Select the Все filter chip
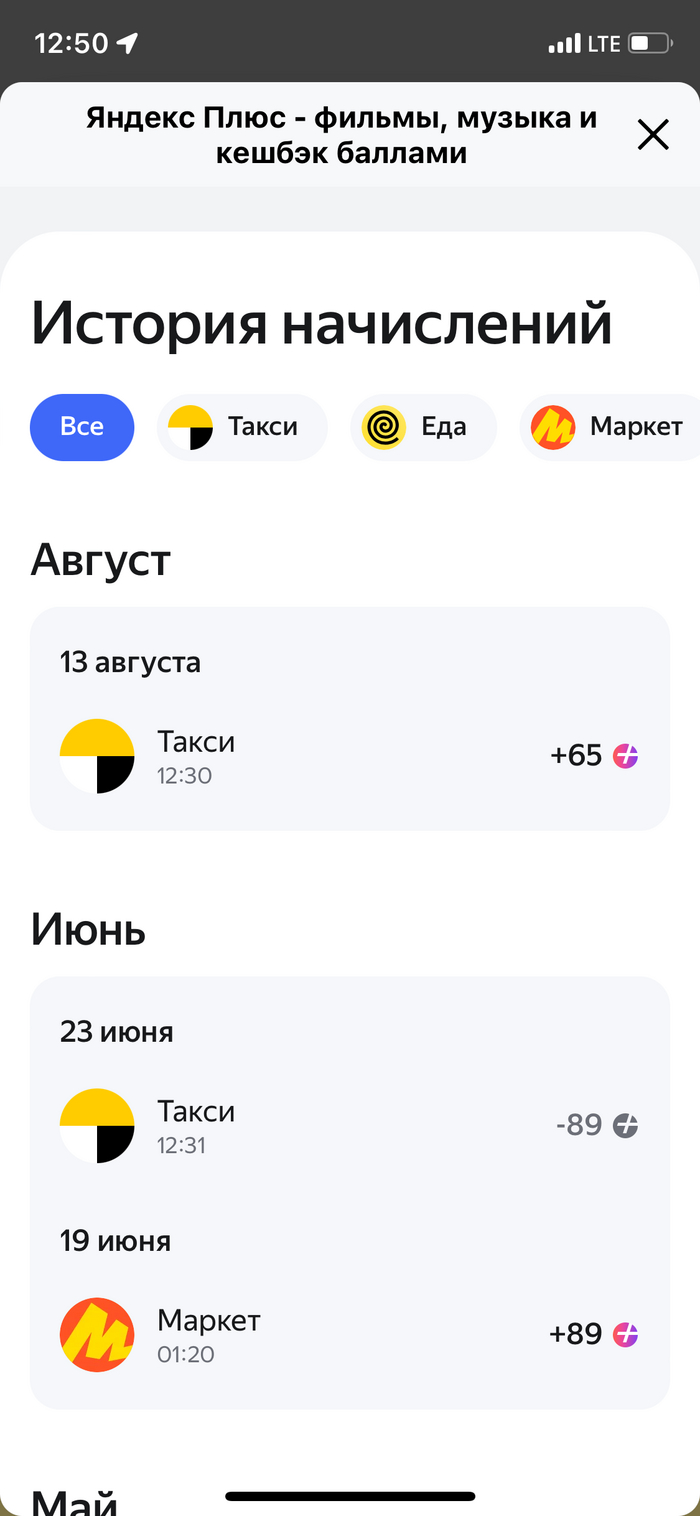 [x=82, y=427]
